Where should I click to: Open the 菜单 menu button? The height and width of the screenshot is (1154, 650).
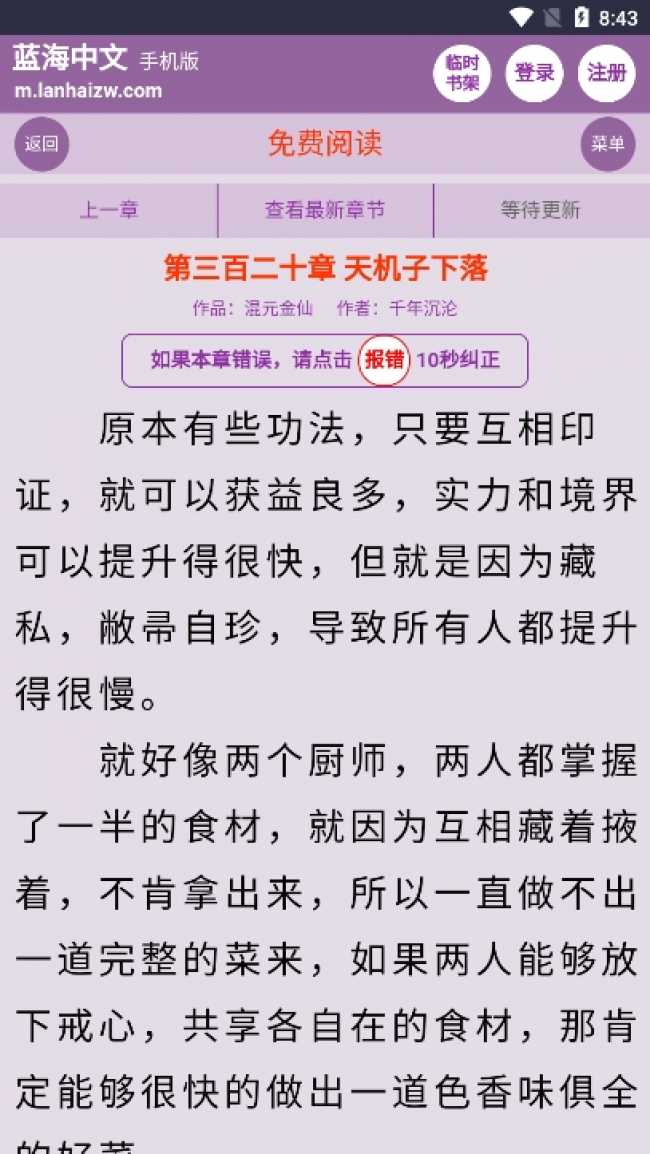pos(607,144)
